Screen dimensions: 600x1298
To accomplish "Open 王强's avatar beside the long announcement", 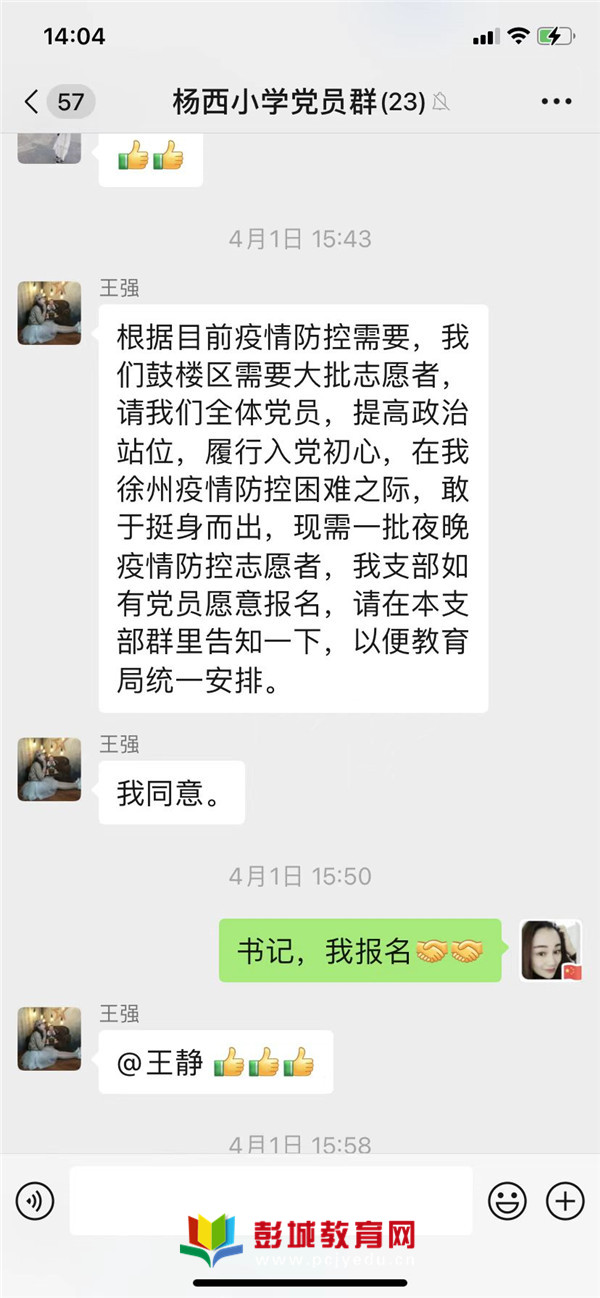I will (x=50, y=313).
